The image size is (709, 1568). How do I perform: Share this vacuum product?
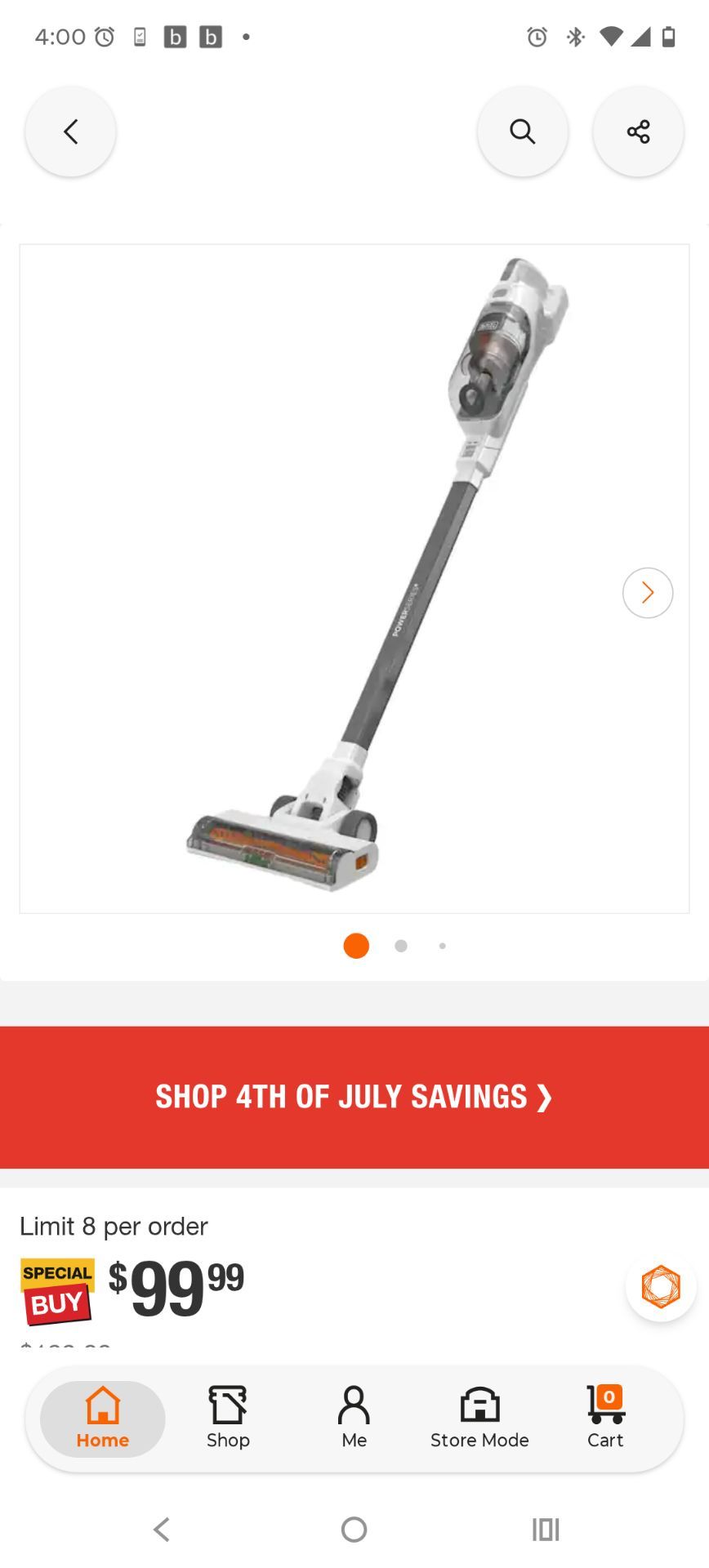638,131
